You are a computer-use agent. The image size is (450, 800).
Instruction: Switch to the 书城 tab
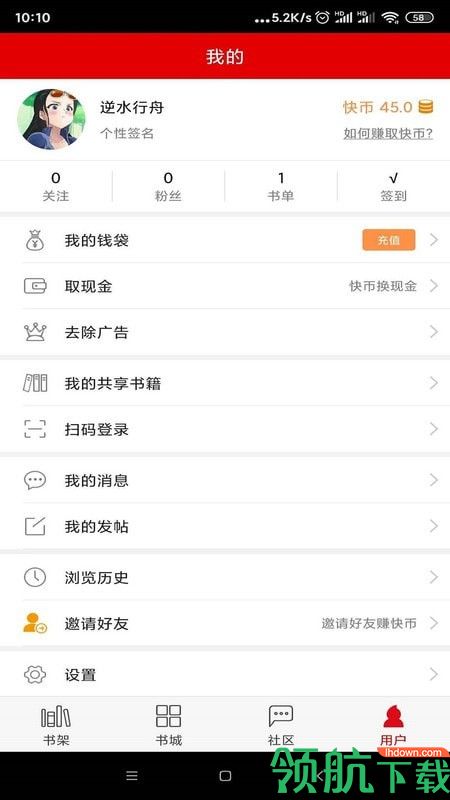tap(168, 725)
